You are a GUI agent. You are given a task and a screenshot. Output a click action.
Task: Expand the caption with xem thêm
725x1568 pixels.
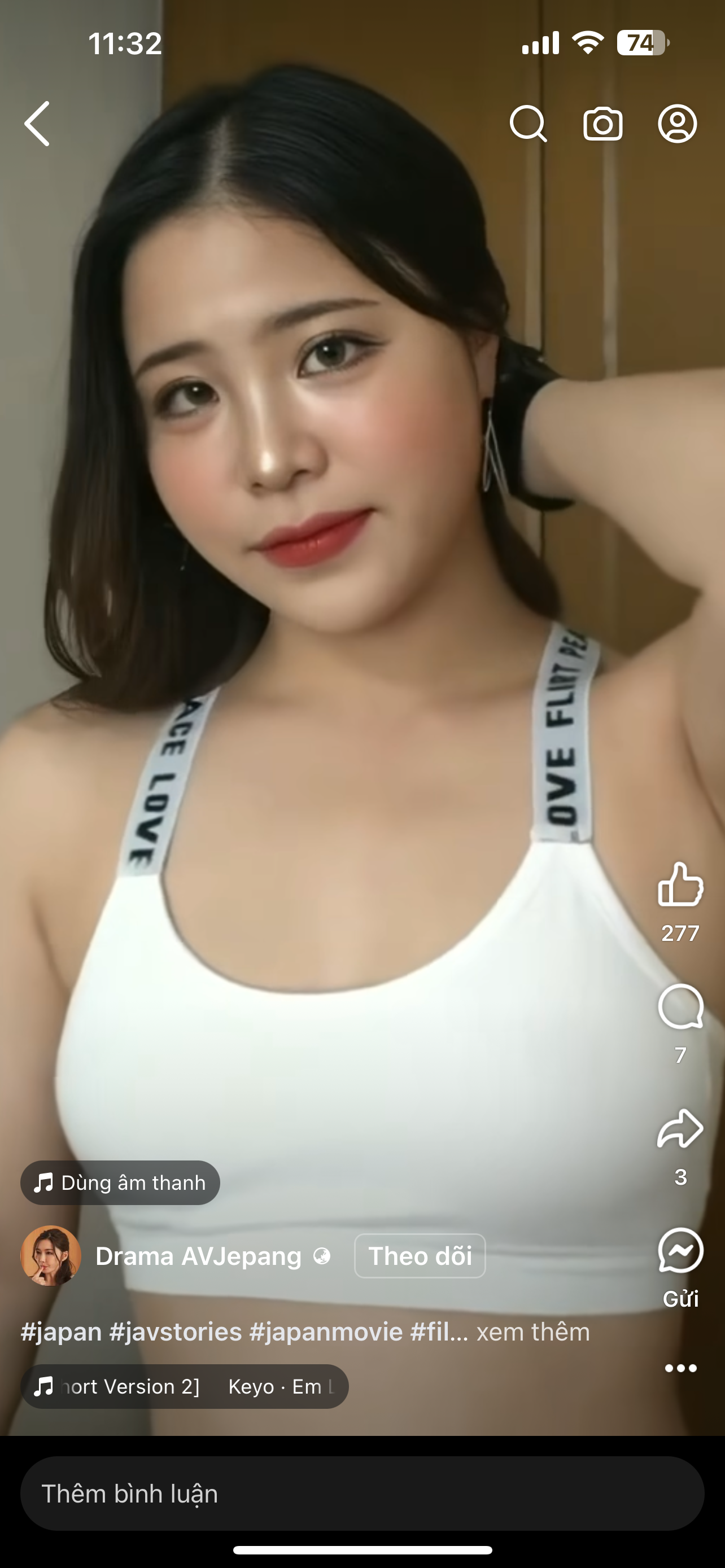click(532, 1332)
